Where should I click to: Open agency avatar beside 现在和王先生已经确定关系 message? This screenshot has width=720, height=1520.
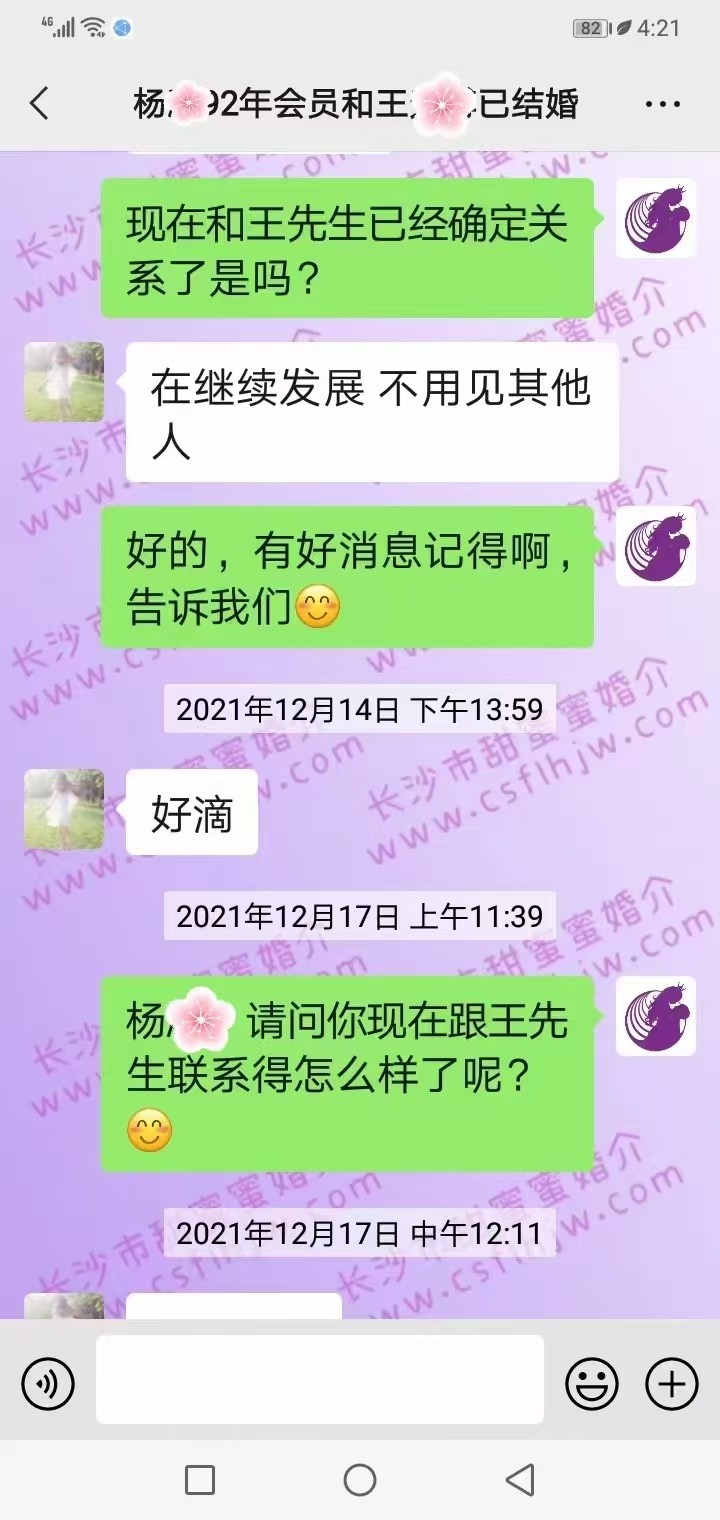656,218
